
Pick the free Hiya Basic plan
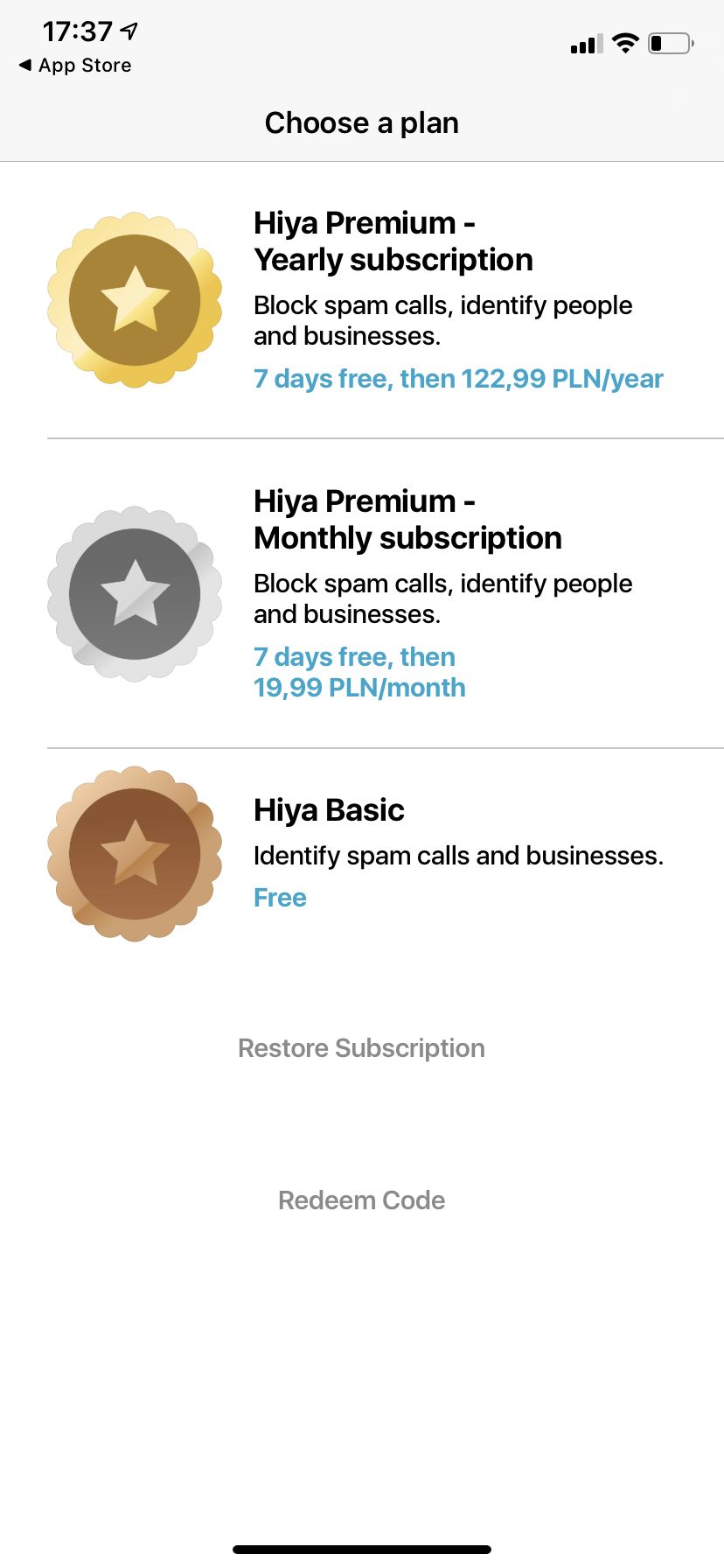pyautogui.click(x=362, y=854)
